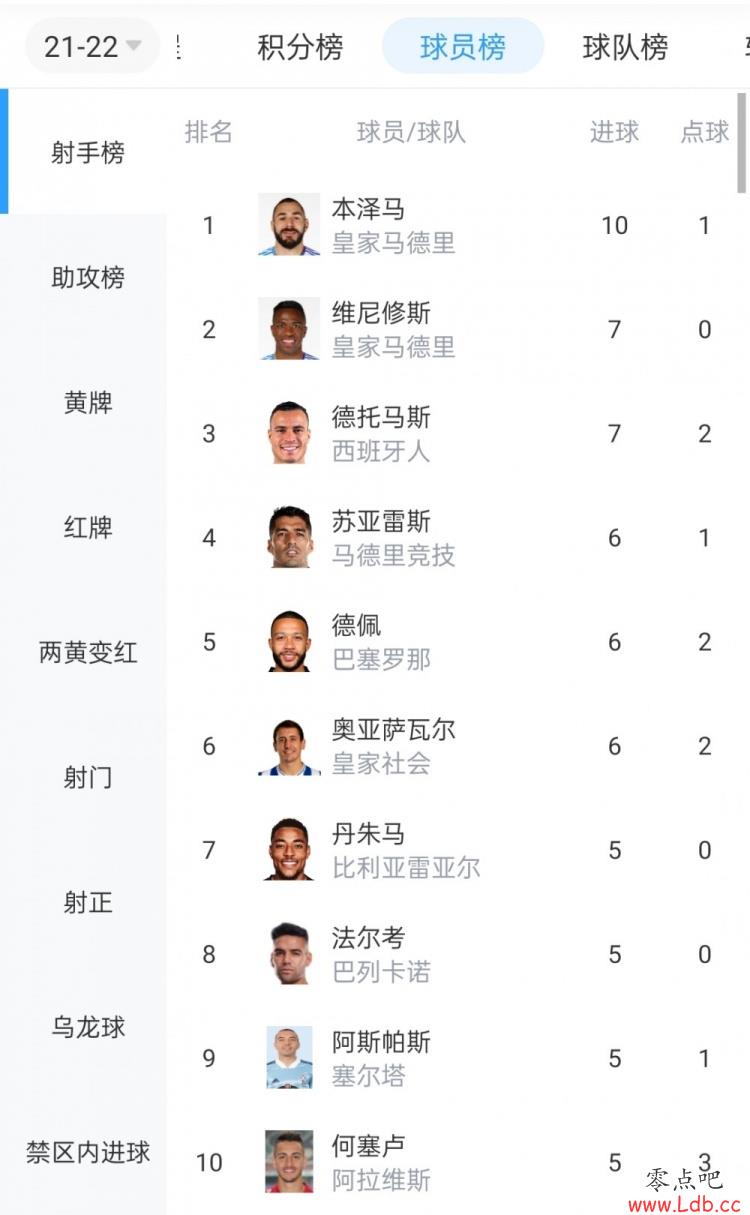
Task: Switch to the 球队榜 tab
Action: (625, 47)
